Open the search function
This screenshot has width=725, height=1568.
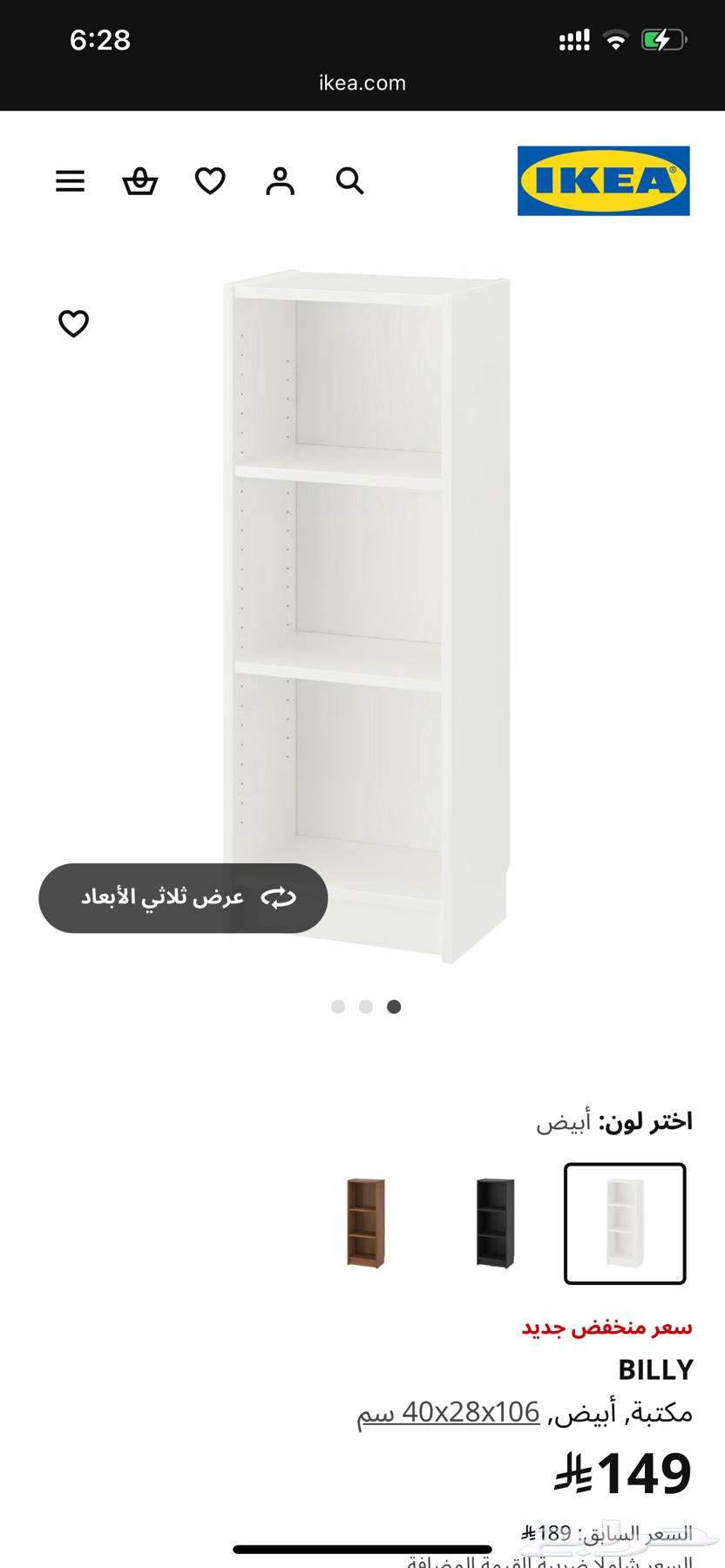349,181
